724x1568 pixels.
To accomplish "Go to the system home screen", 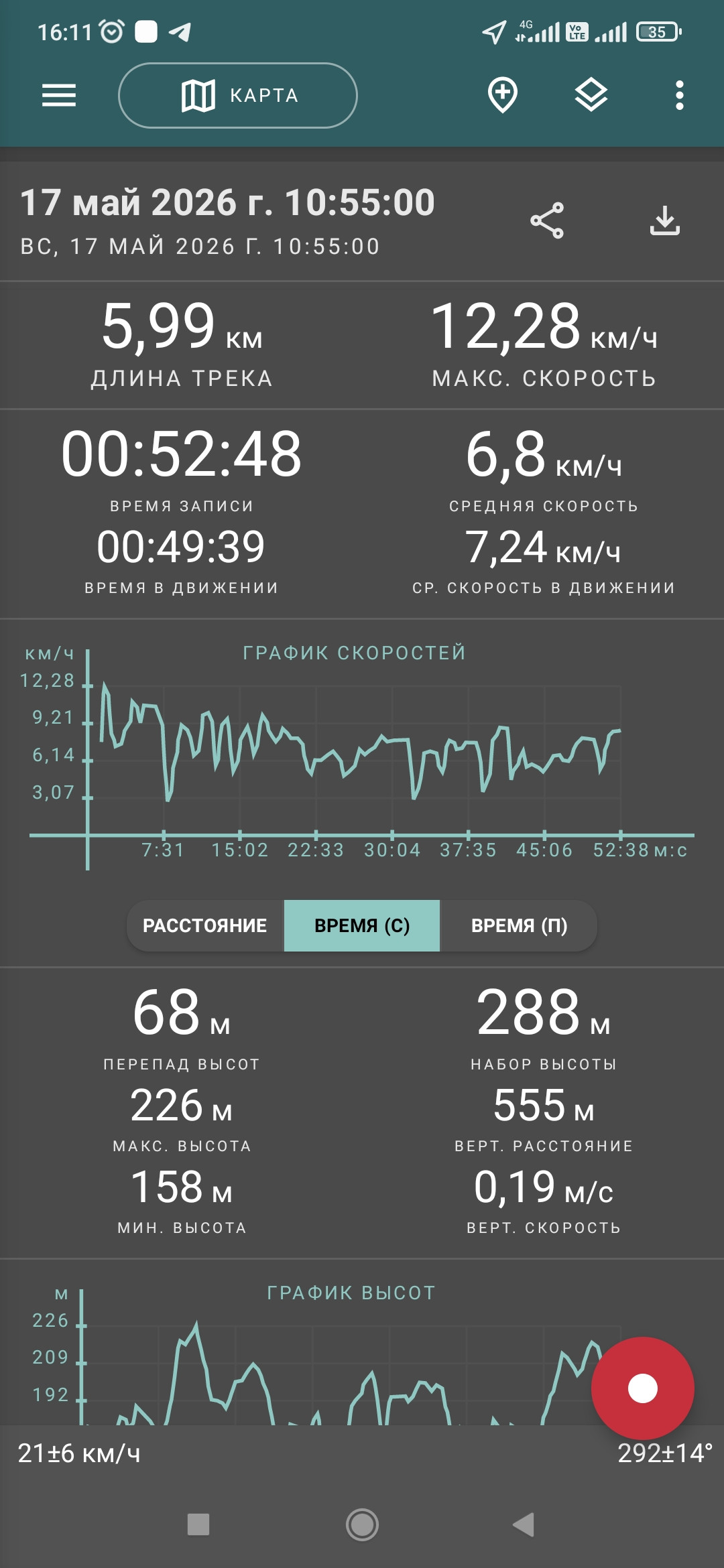I will pos(362,1524).
